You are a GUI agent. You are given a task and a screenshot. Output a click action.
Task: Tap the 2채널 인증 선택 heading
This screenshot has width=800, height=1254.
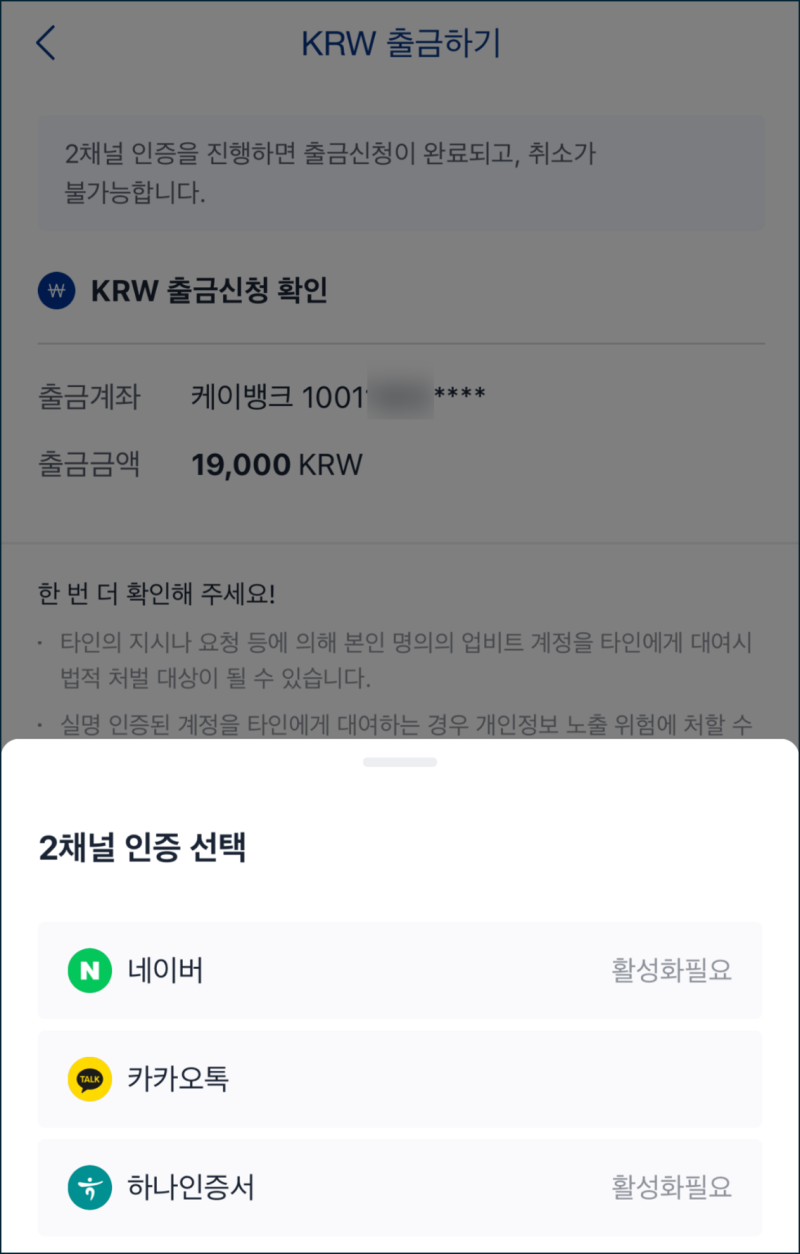141,847
